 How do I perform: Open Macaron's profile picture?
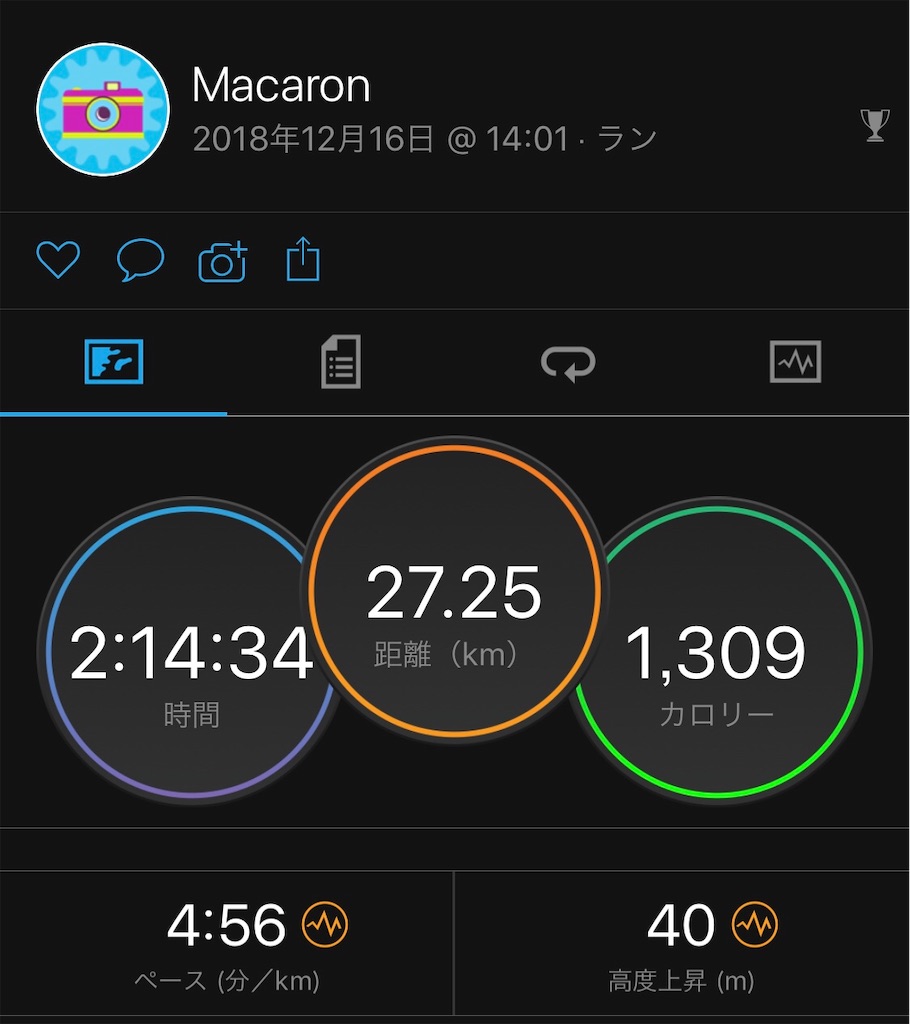[x=102, y=110]
